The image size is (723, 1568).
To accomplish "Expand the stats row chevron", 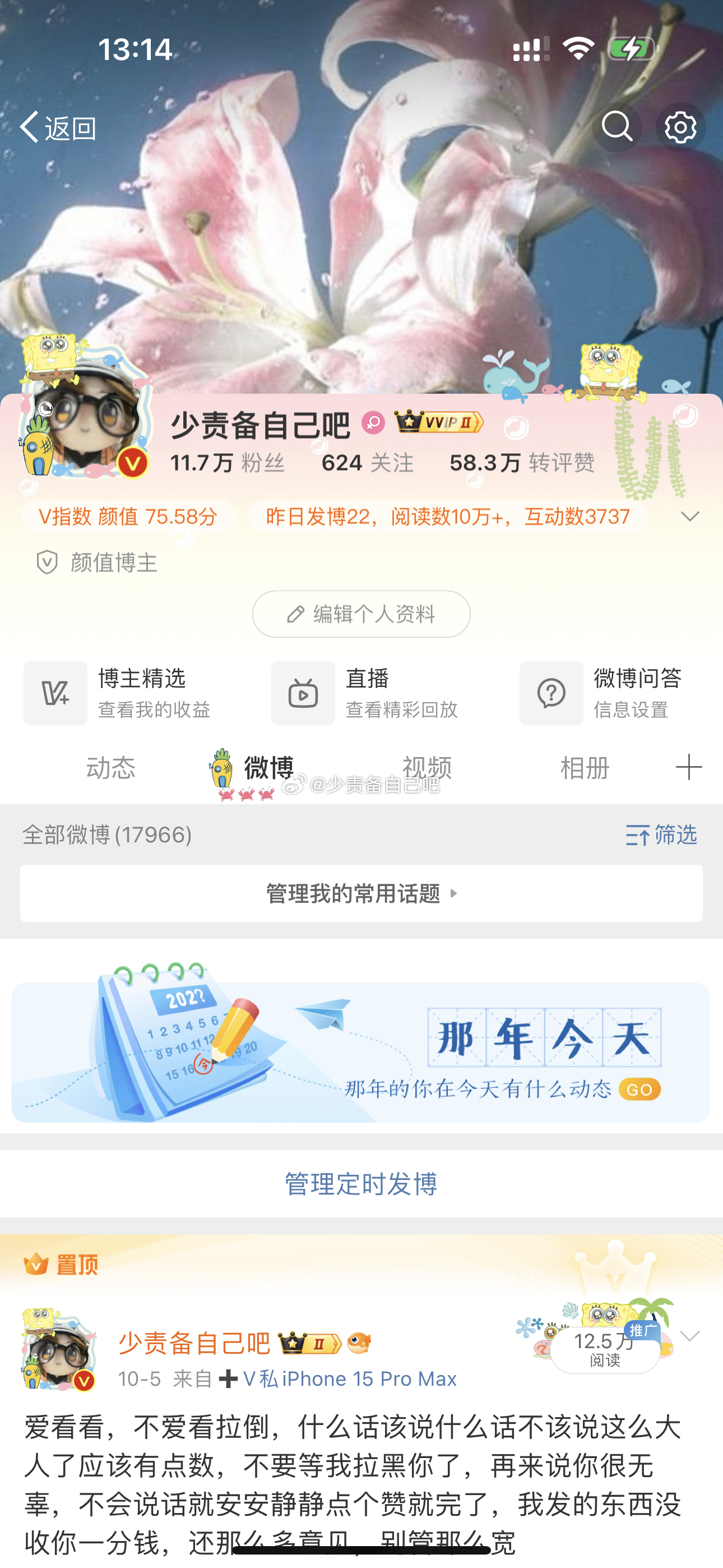I will (x=689, y=517).
